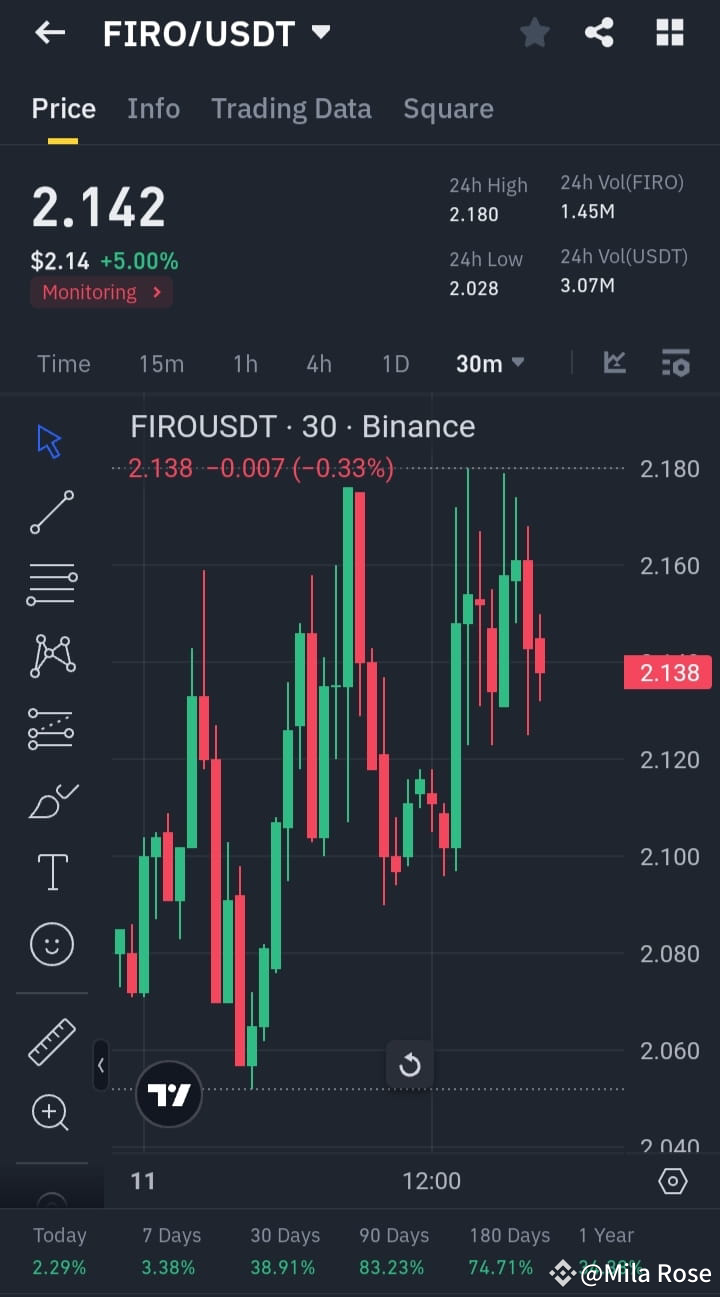The width and height of the screenshot is (720, 1297).
Task: Select the text annotation tool
Action: click(x=50, y=871)
